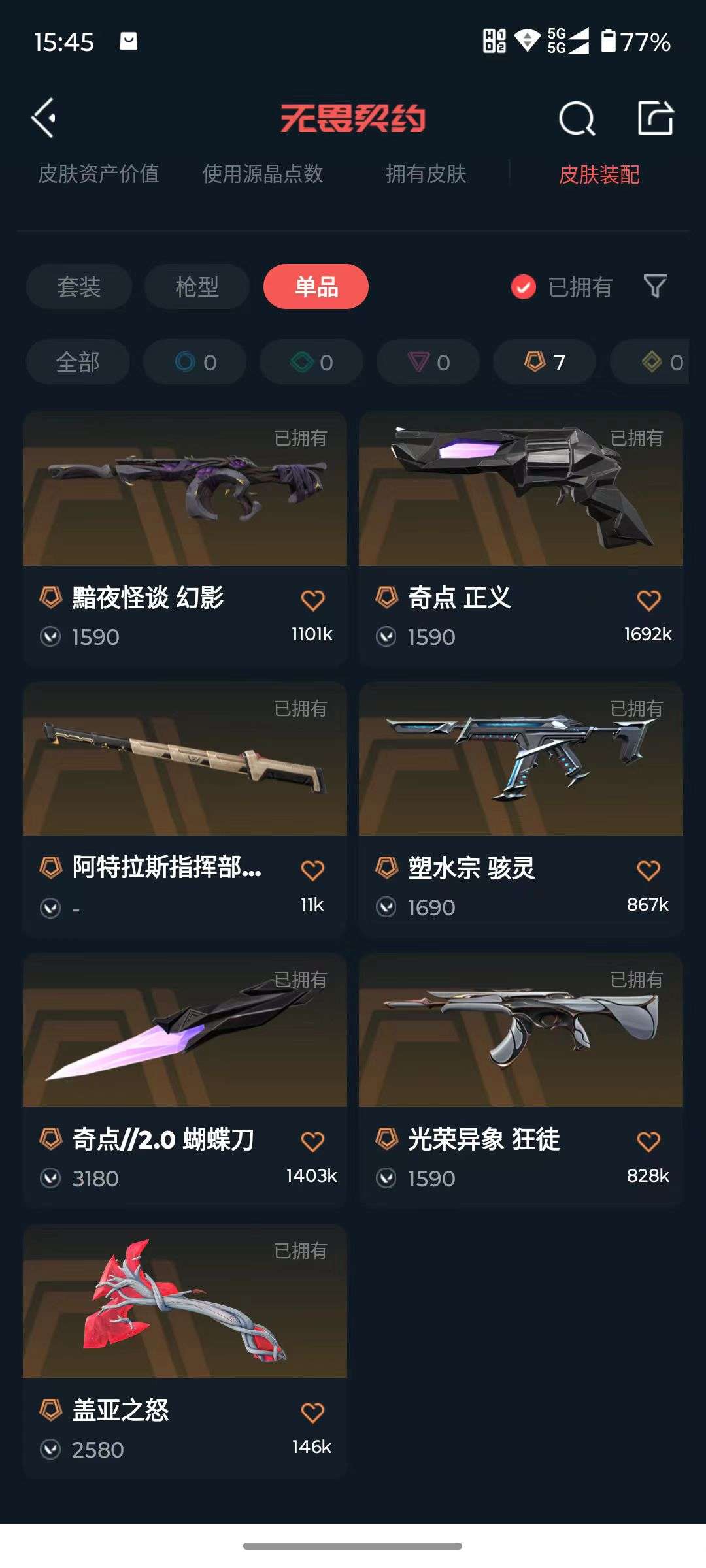Tap the share icon at top right
The image size is (706, 1568).
[656, 118]
